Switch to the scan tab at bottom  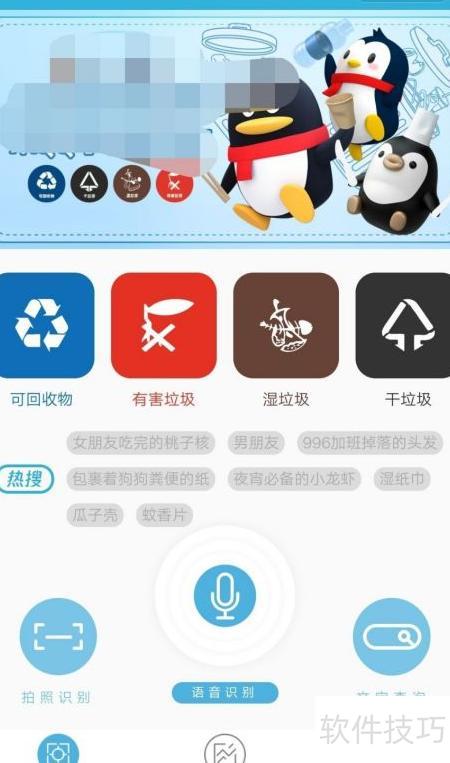click(58, 749)
